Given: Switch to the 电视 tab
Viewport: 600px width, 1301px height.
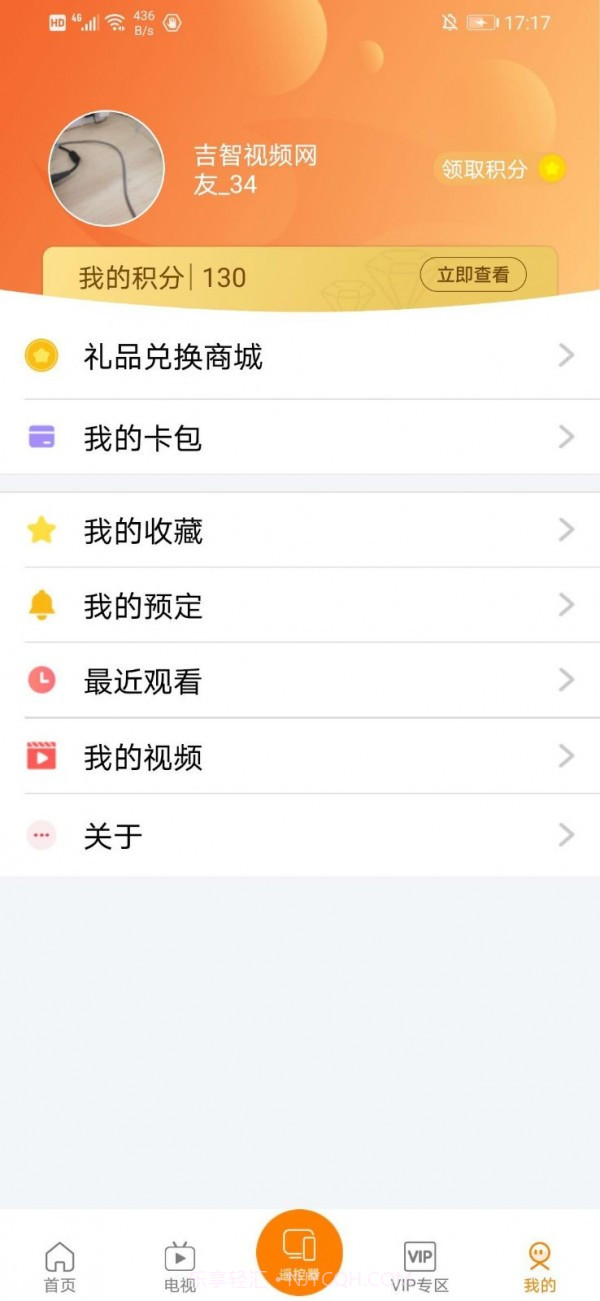Looking at the screenshot, I should point(180,1267).
